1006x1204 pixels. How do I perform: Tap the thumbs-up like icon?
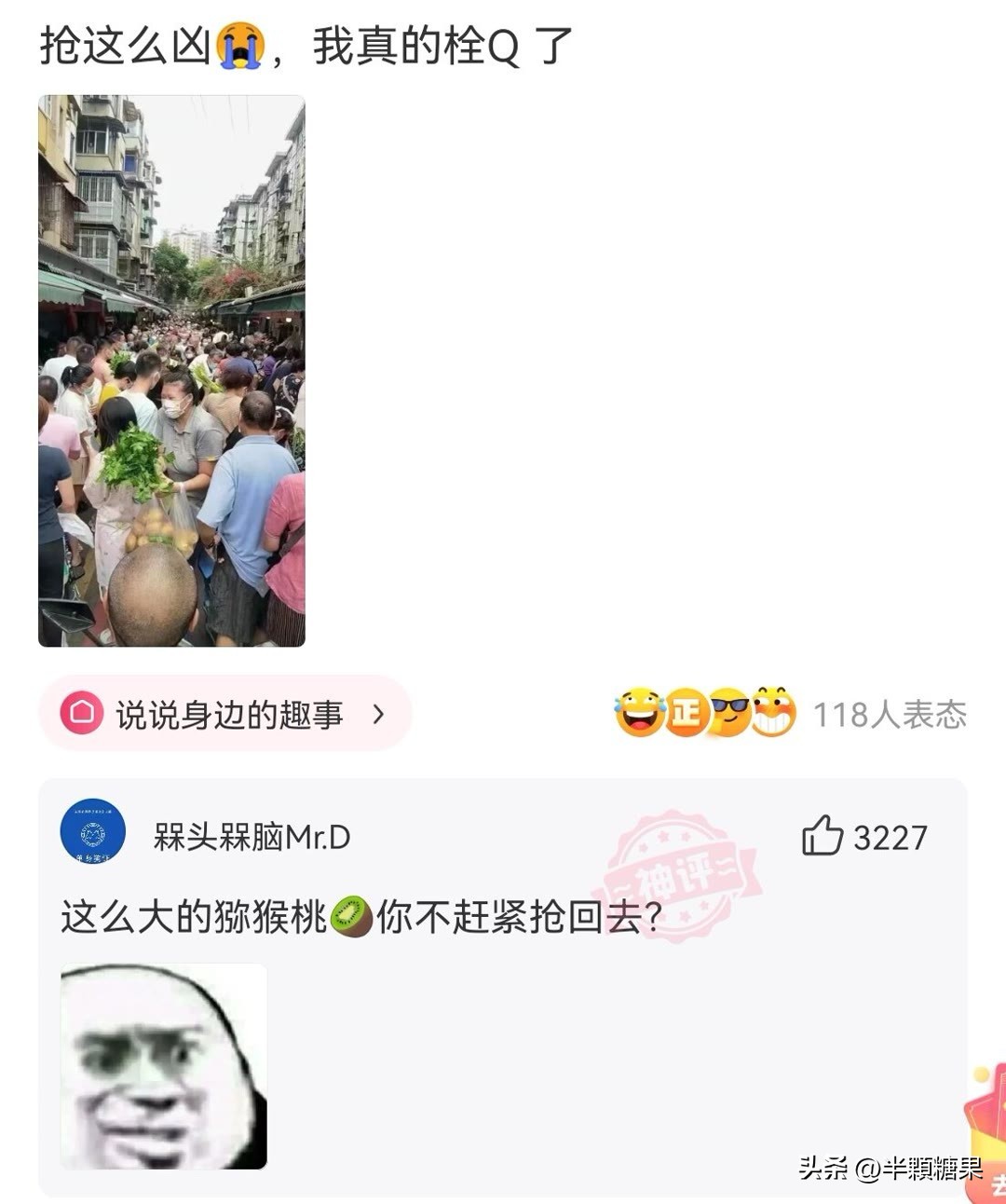825,836
